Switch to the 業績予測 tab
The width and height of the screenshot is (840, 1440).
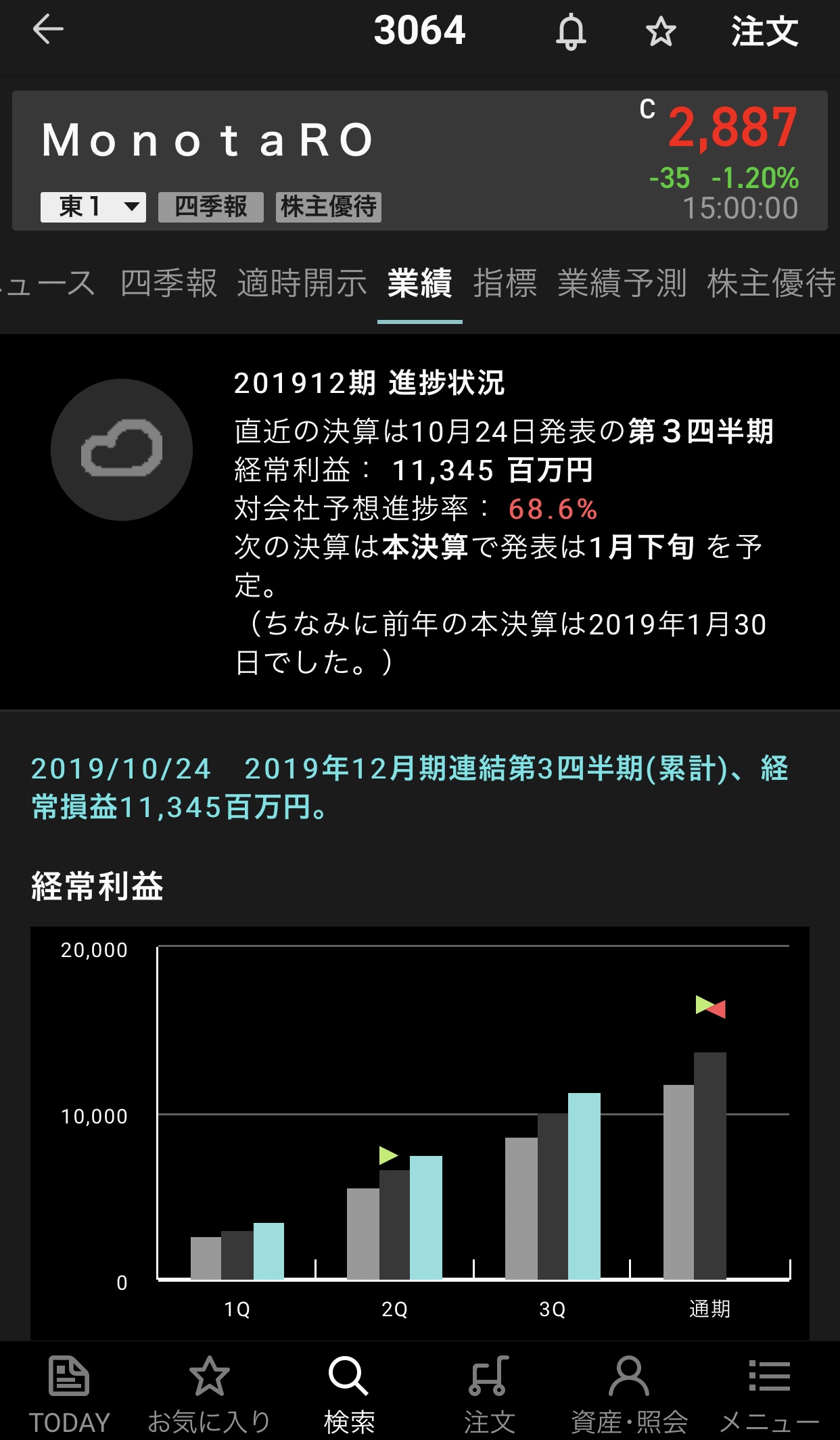tap(622, 283)
